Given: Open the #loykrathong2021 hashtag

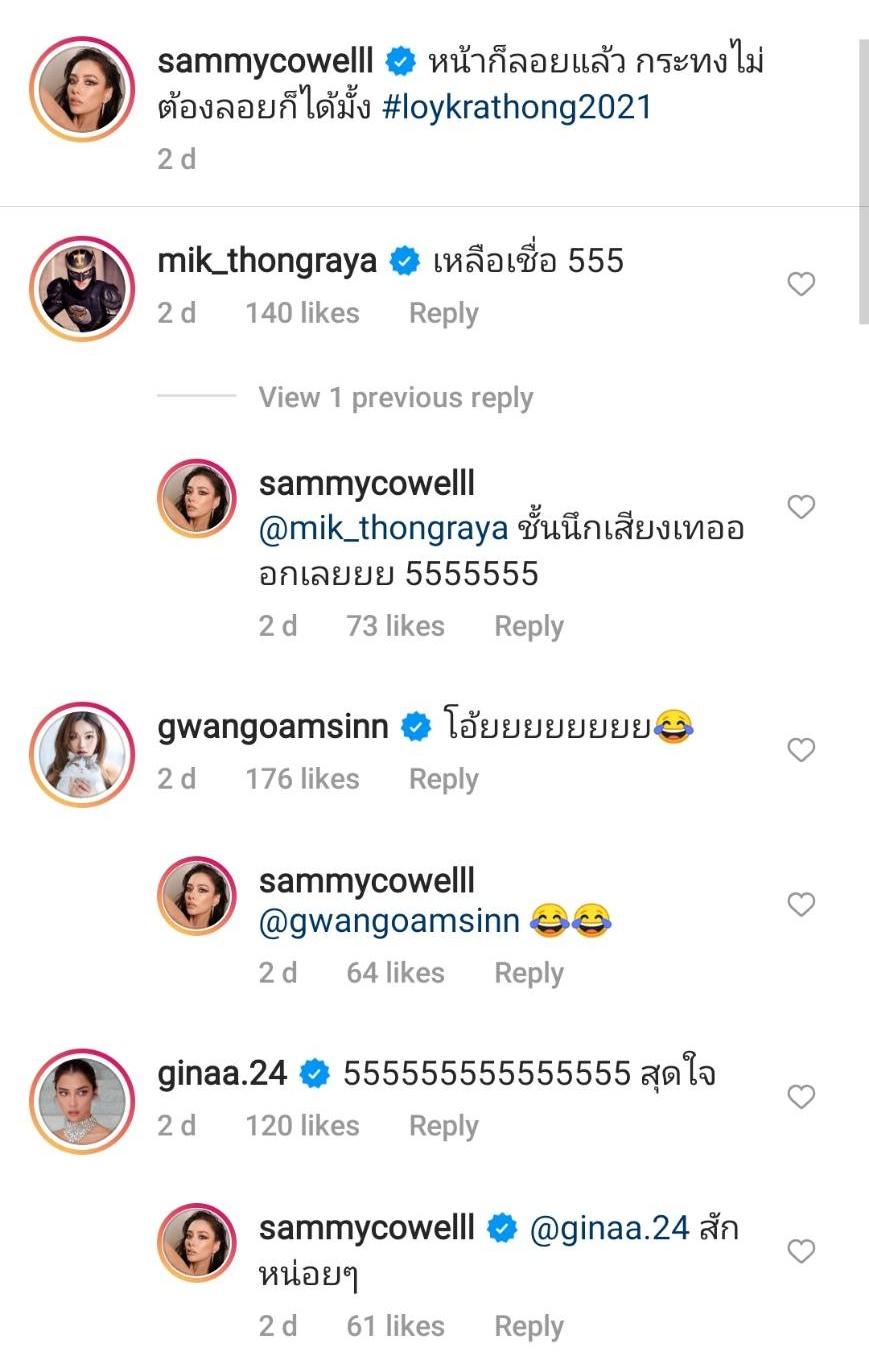Looking at the screenshot, I should (517, 107).
